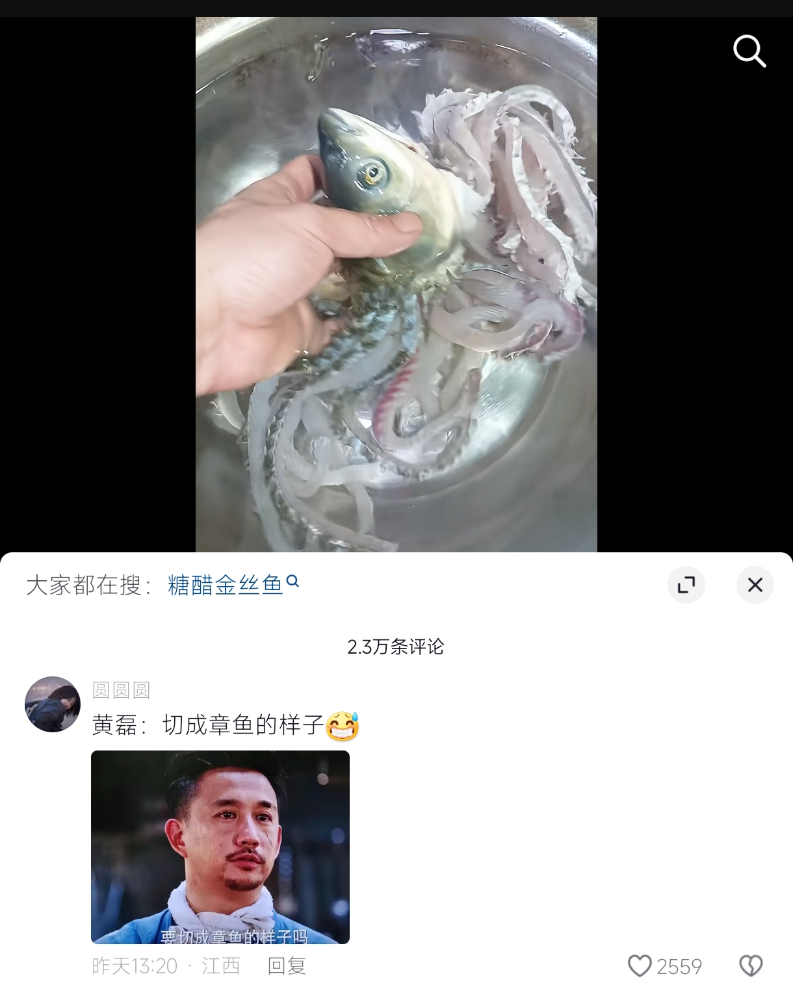This screenshot has width=793, height=1000.
Task: Open search with the magnifier icon
Action: click(x=749, y=50)
